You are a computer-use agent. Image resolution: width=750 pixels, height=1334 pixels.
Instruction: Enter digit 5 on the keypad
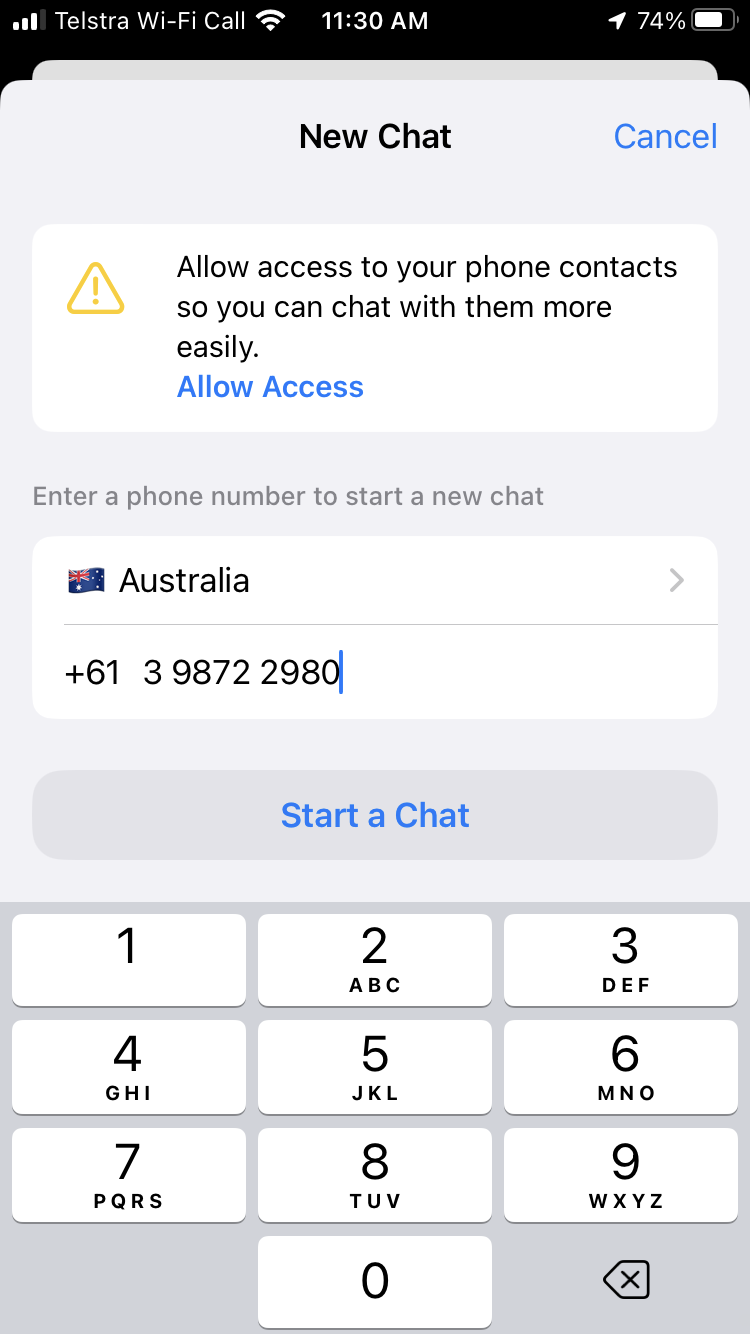tap(375, 1066)
